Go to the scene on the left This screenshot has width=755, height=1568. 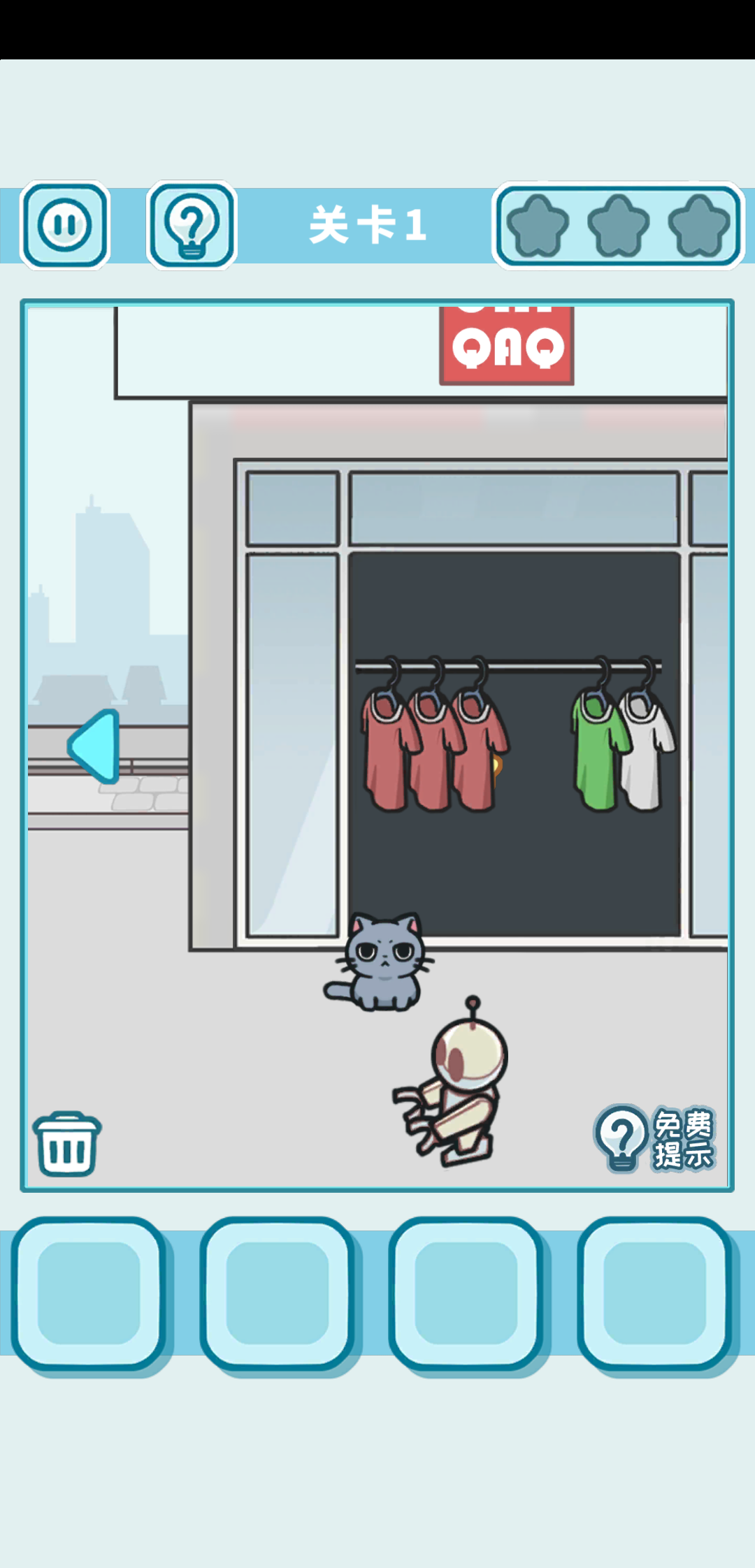tap(95, 746)
